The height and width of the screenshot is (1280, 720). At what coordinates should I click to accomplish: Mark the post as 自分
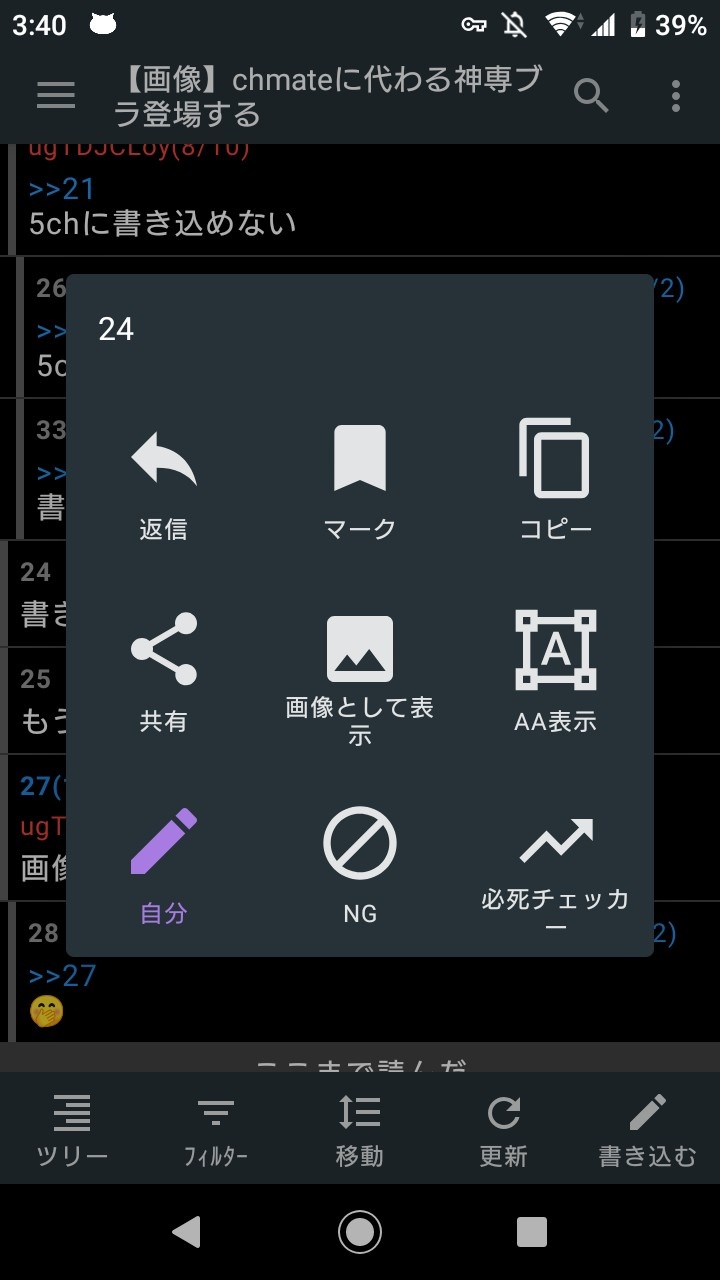(164, 865)
